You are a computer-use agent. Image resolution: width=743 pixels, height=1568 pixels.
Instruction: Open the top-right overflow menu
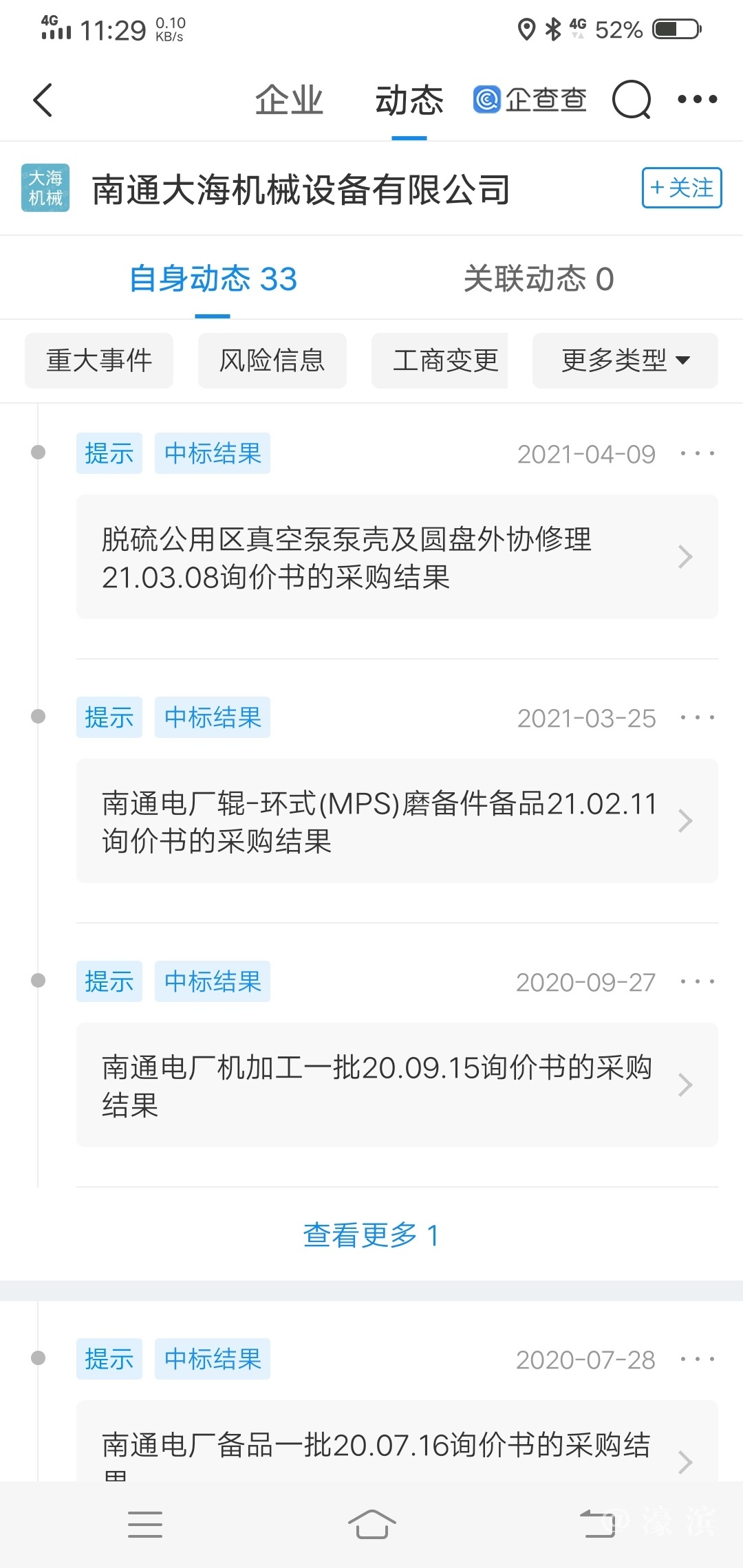coord(697,100)
